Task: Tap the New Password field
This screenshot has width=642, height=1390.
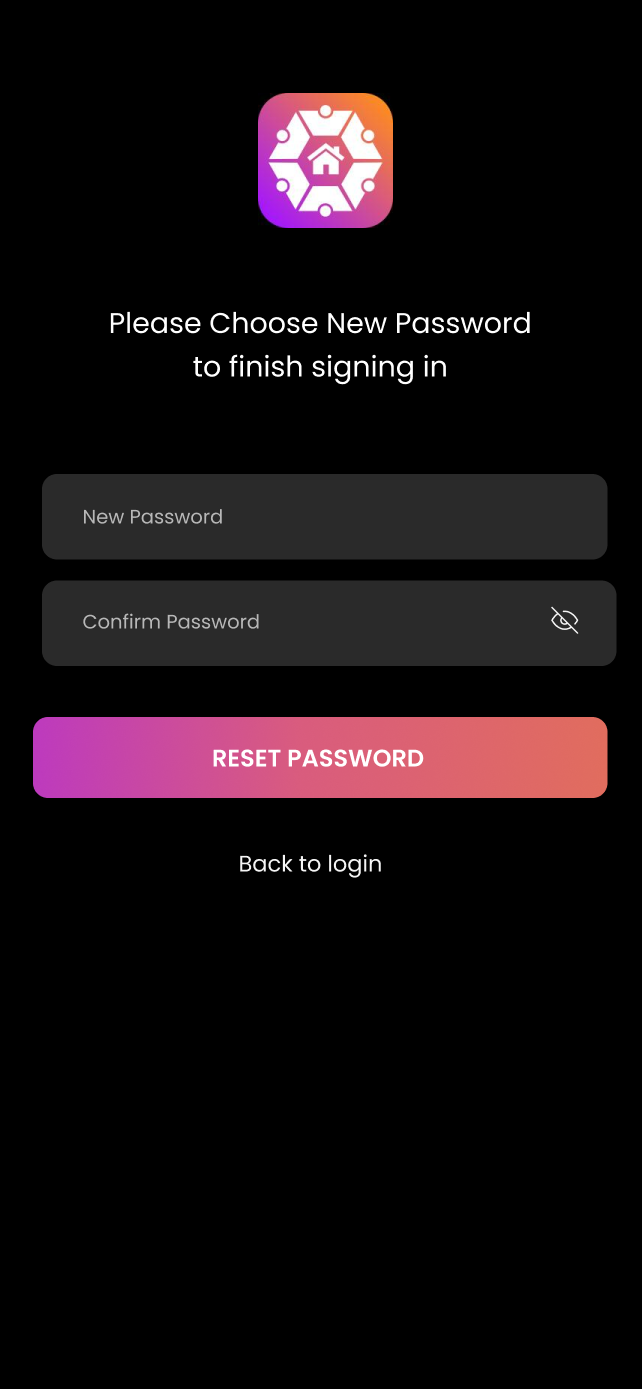Action: tap(324, 517)
